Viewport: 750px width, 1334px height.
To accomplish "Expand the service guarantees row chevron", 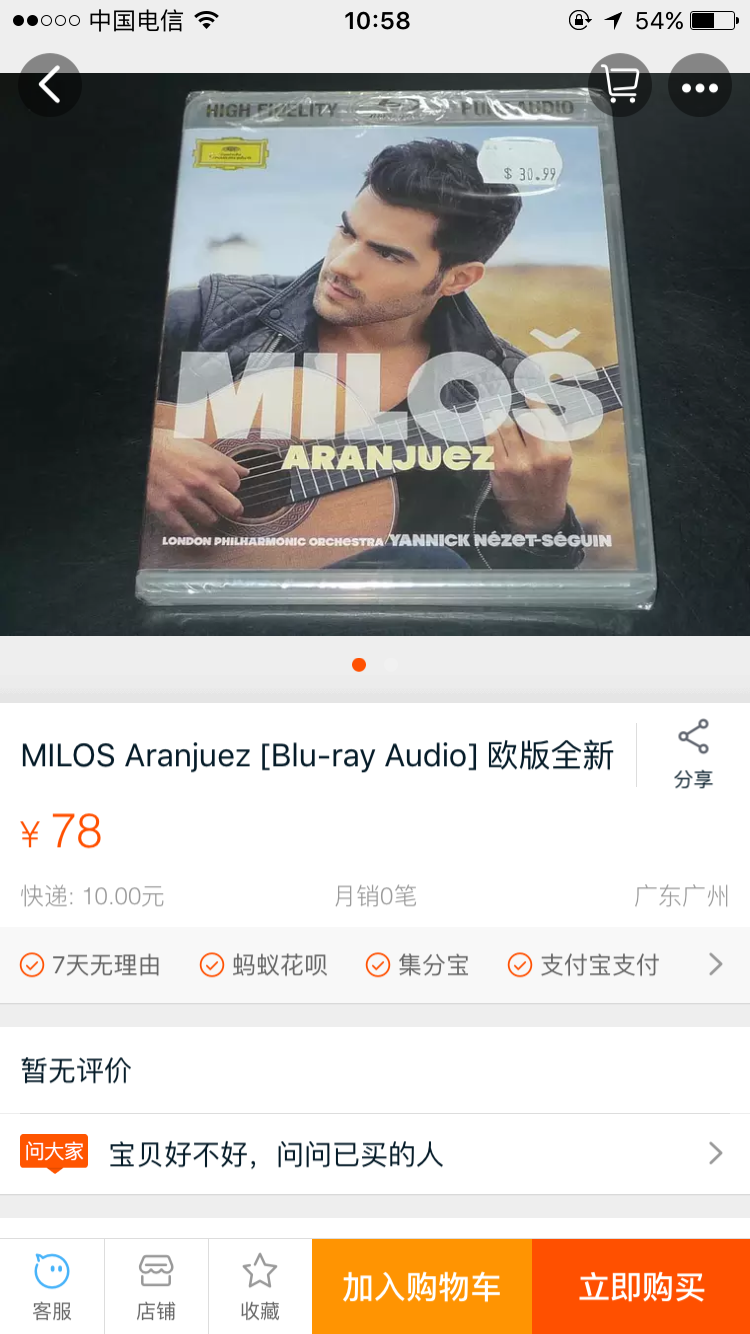I will click(x=715, y=964).
